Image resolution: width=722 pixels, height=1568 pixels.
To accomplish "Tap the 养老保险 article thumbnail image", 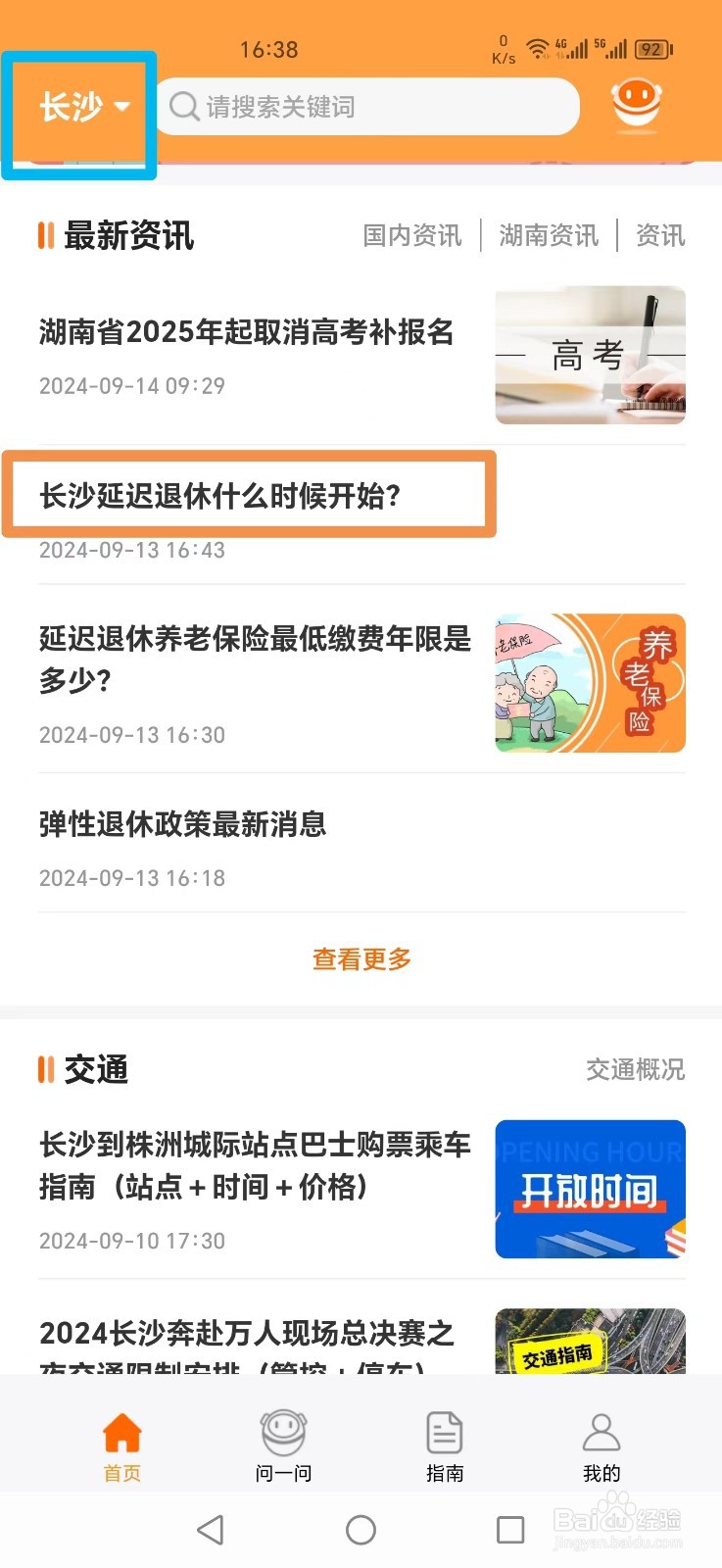I will click(589, 683).
